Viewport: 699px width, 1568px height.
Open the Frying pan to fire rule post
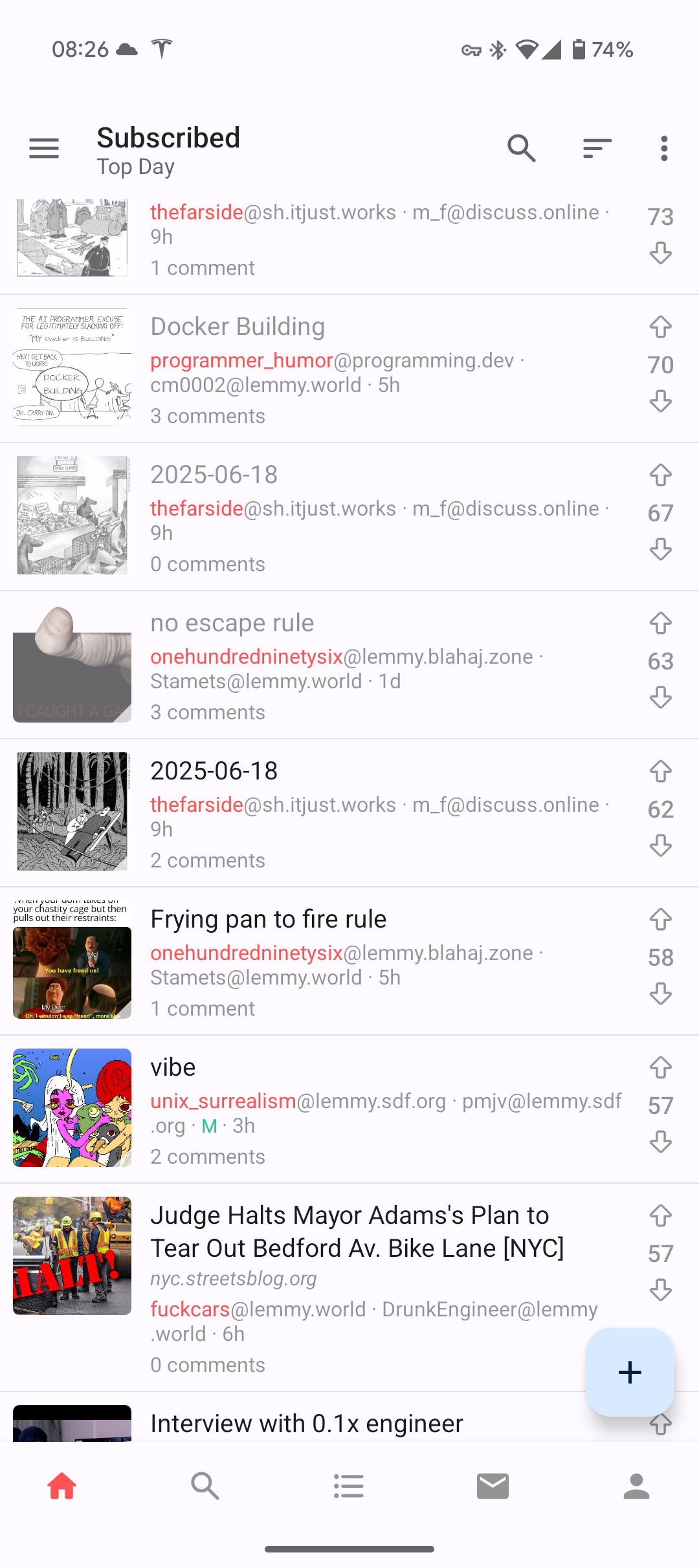[x=268, y=919]
